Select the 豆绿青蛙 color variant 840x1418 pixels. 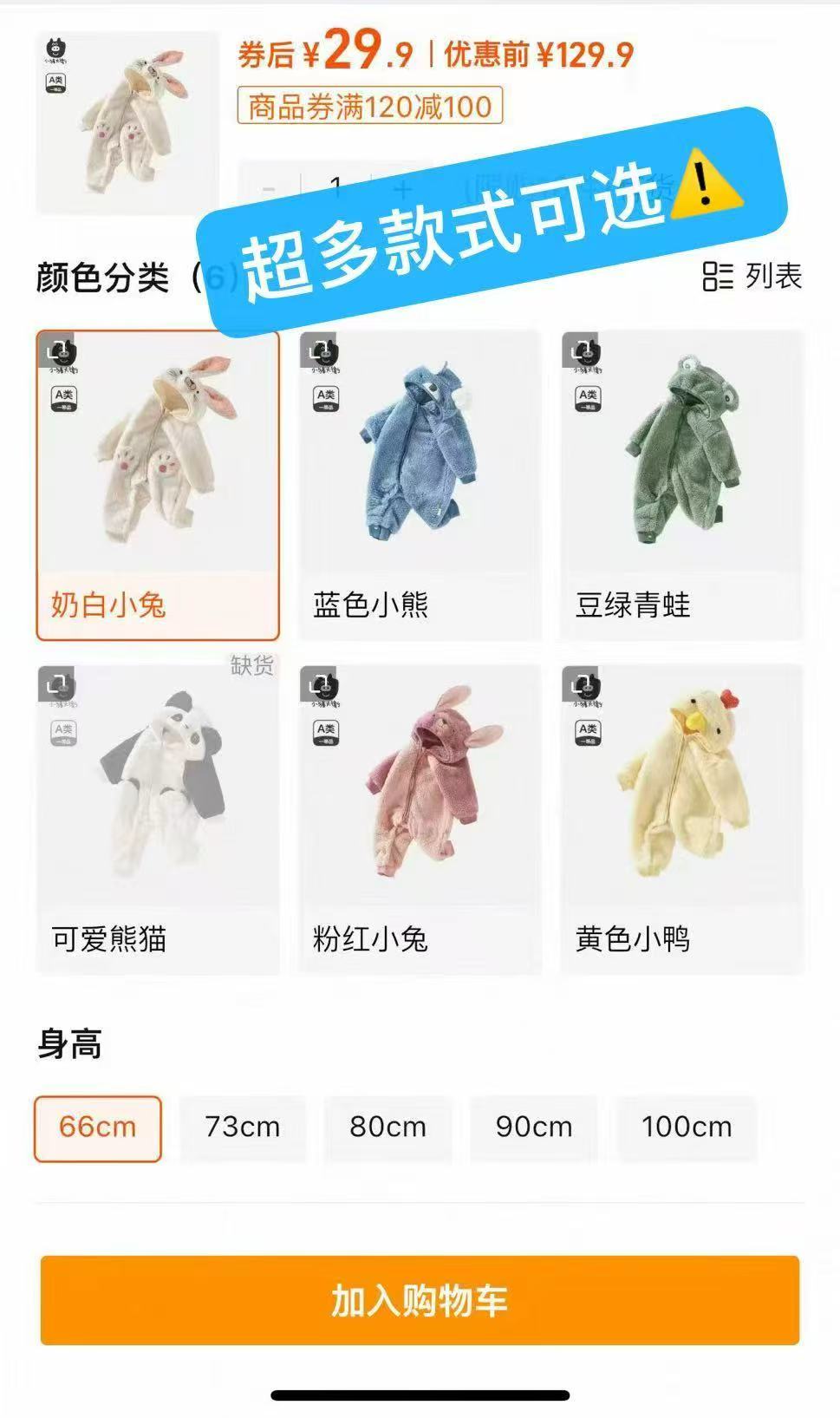pyautogui.click(x=682, y=477)
